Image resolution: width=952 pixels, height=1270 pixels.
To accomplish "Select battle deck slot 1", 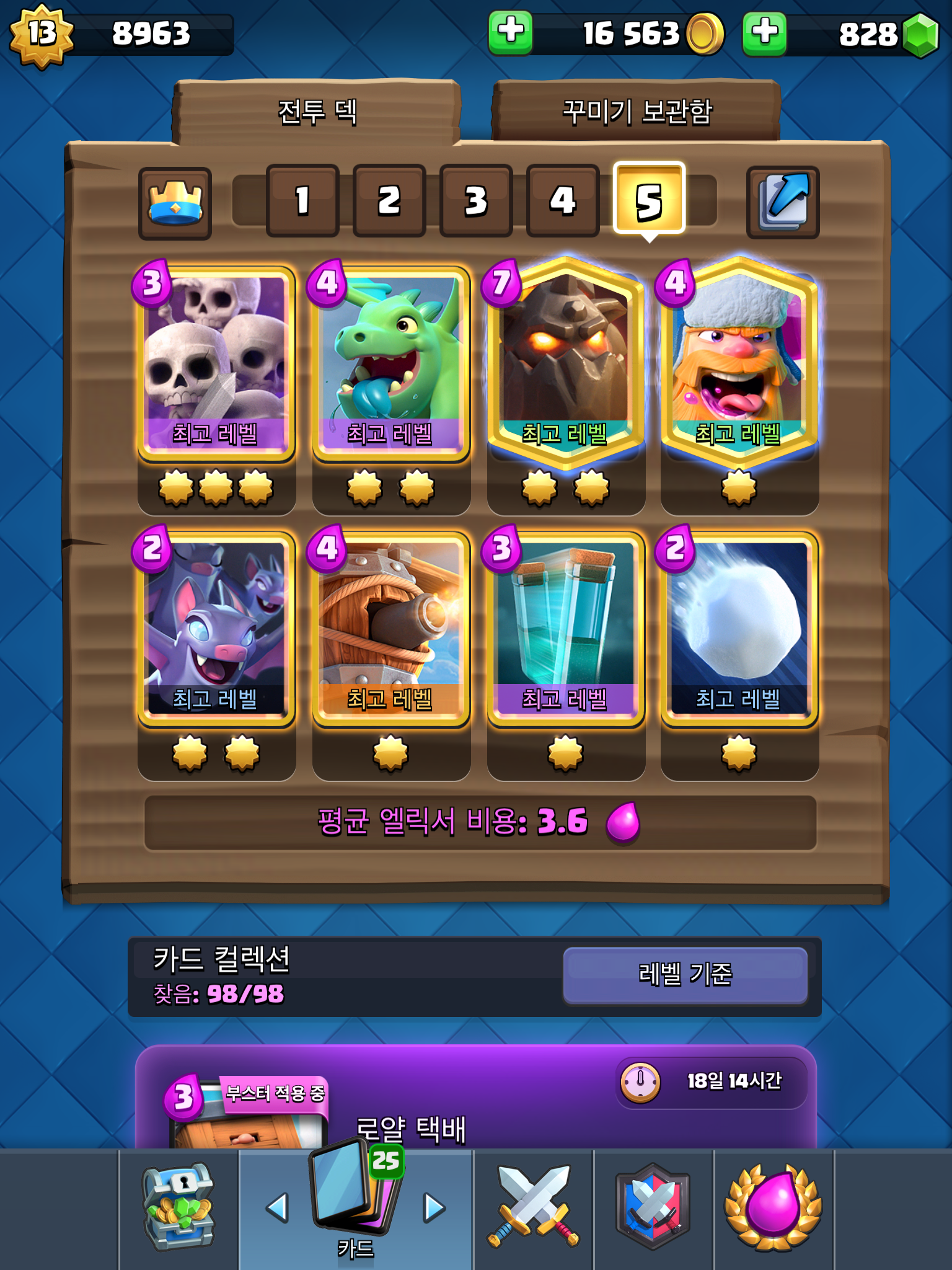I will [x=302, y=200].
